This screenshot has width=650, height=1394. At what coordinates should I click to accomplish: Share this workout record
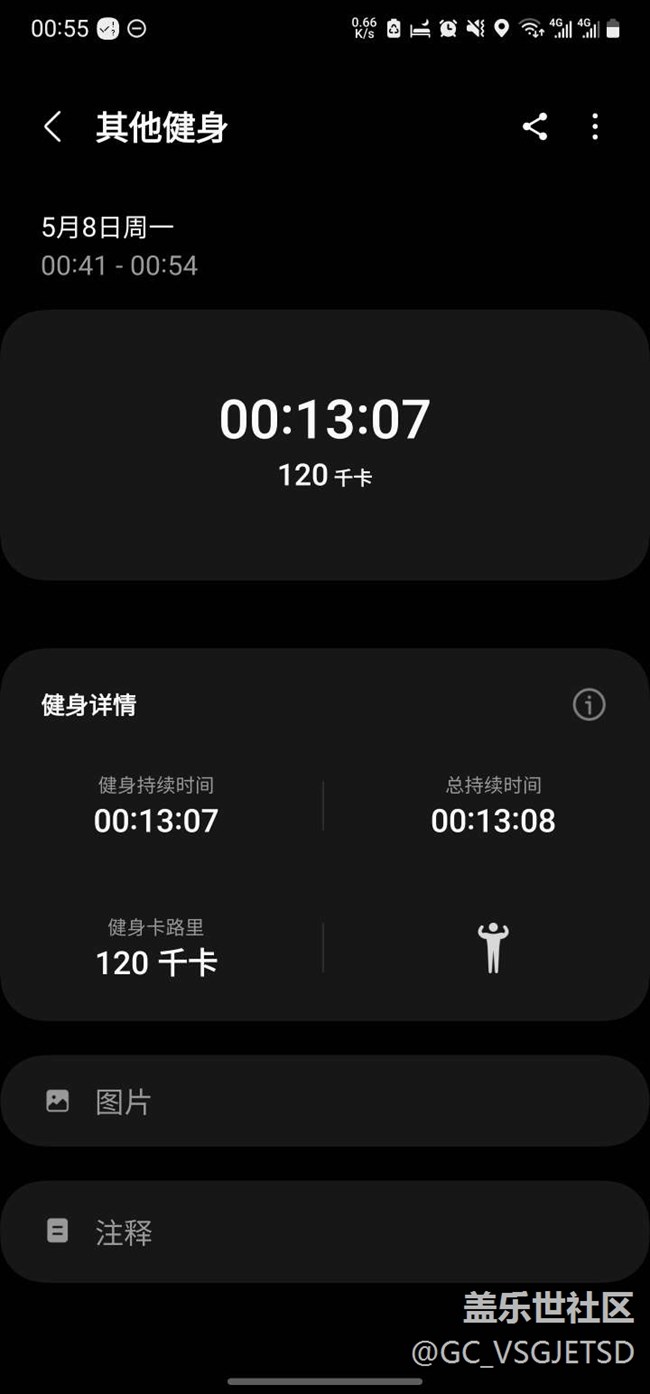click(x=535, y=127)
